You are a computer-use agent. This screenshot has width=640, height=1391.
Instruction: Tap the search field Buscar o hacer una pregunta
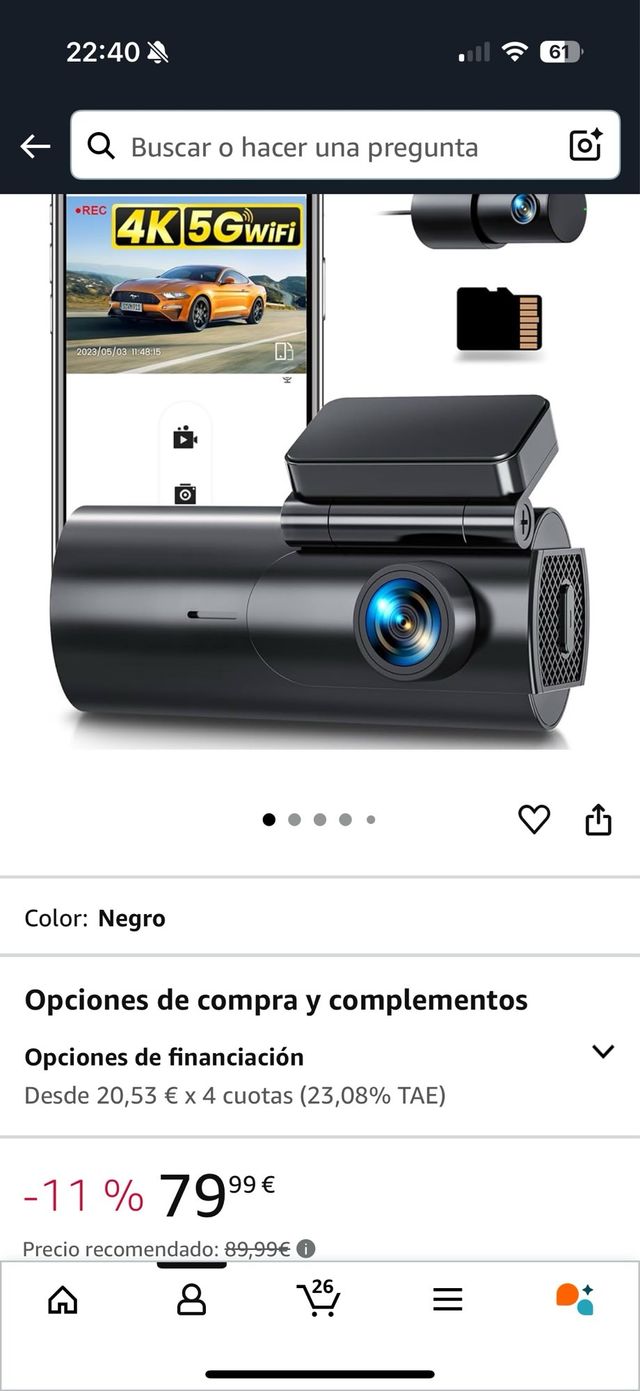tap(320, 147)
